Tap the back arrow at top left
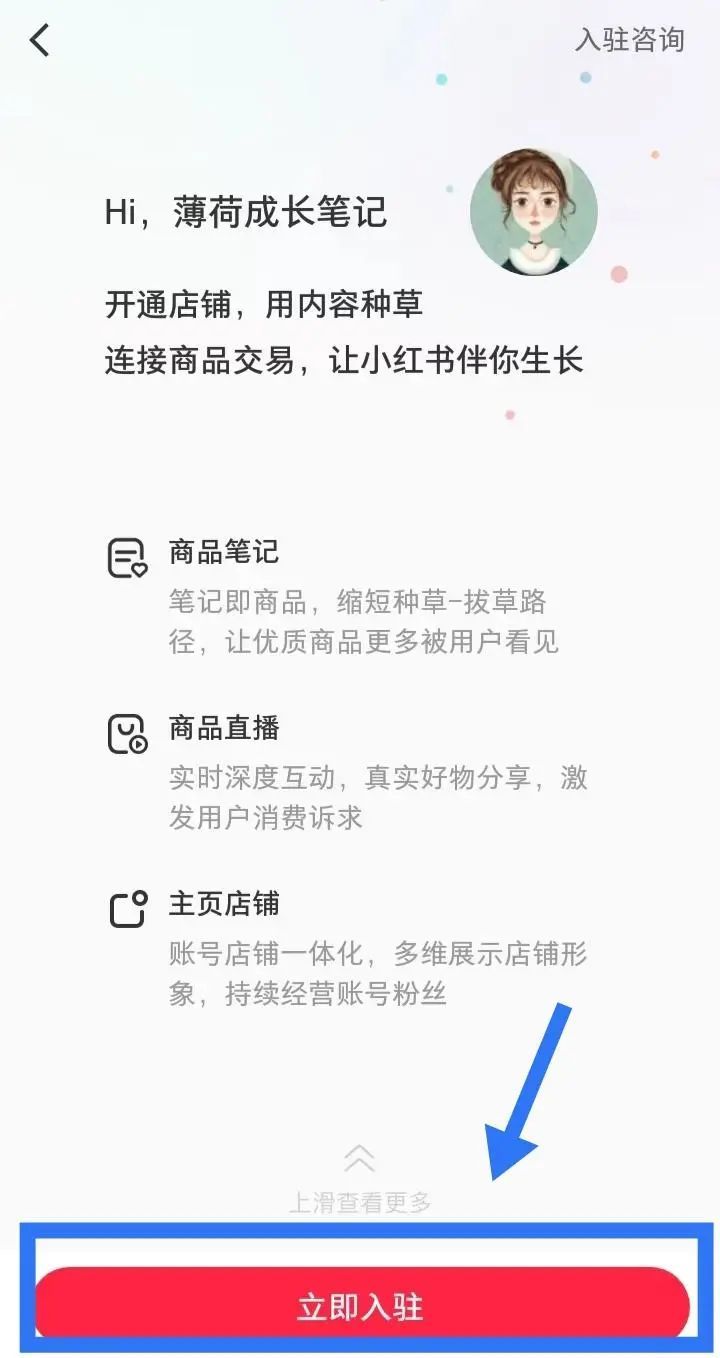 coord(38,40)
